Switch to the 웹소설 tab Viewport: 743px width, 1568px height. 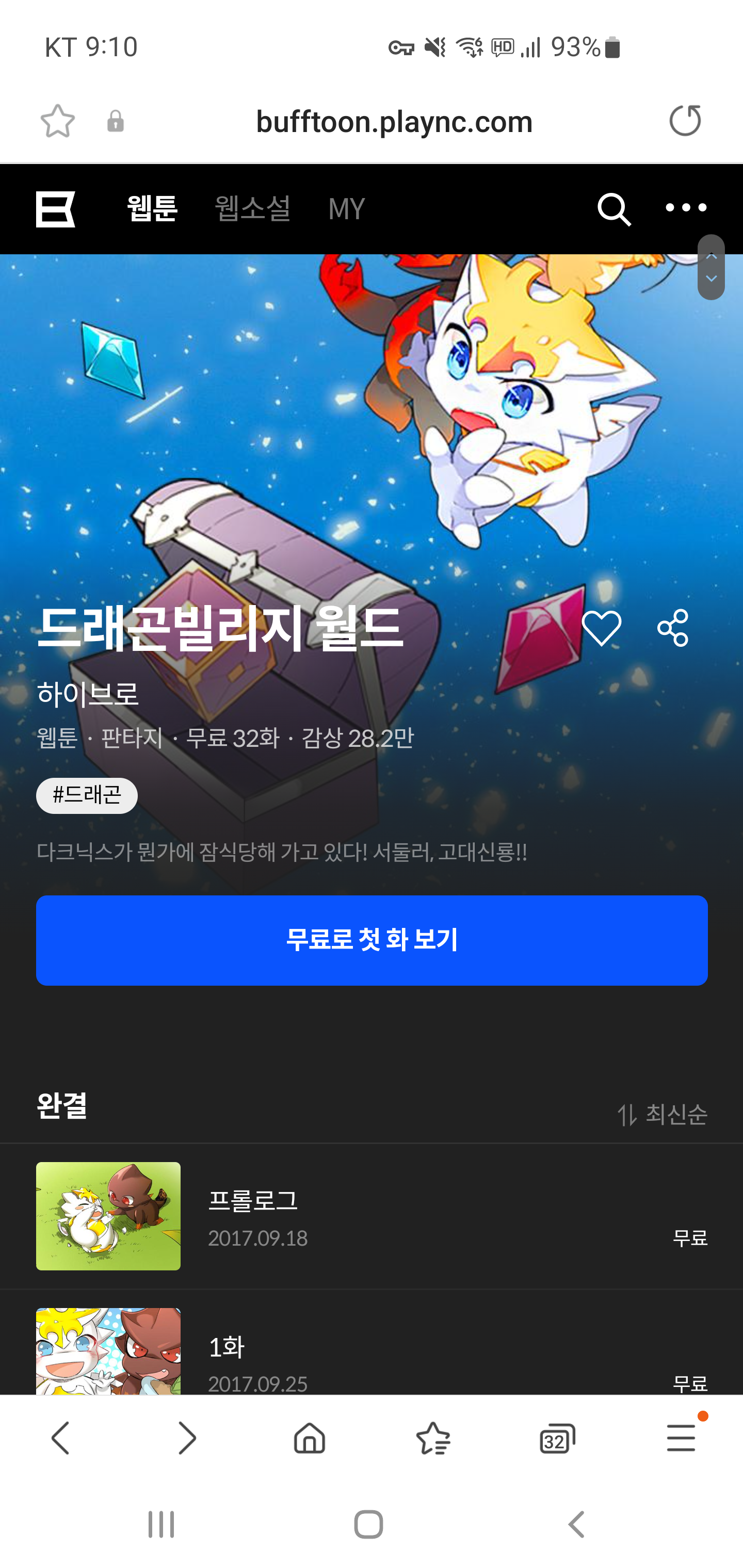tap(252, 209)
